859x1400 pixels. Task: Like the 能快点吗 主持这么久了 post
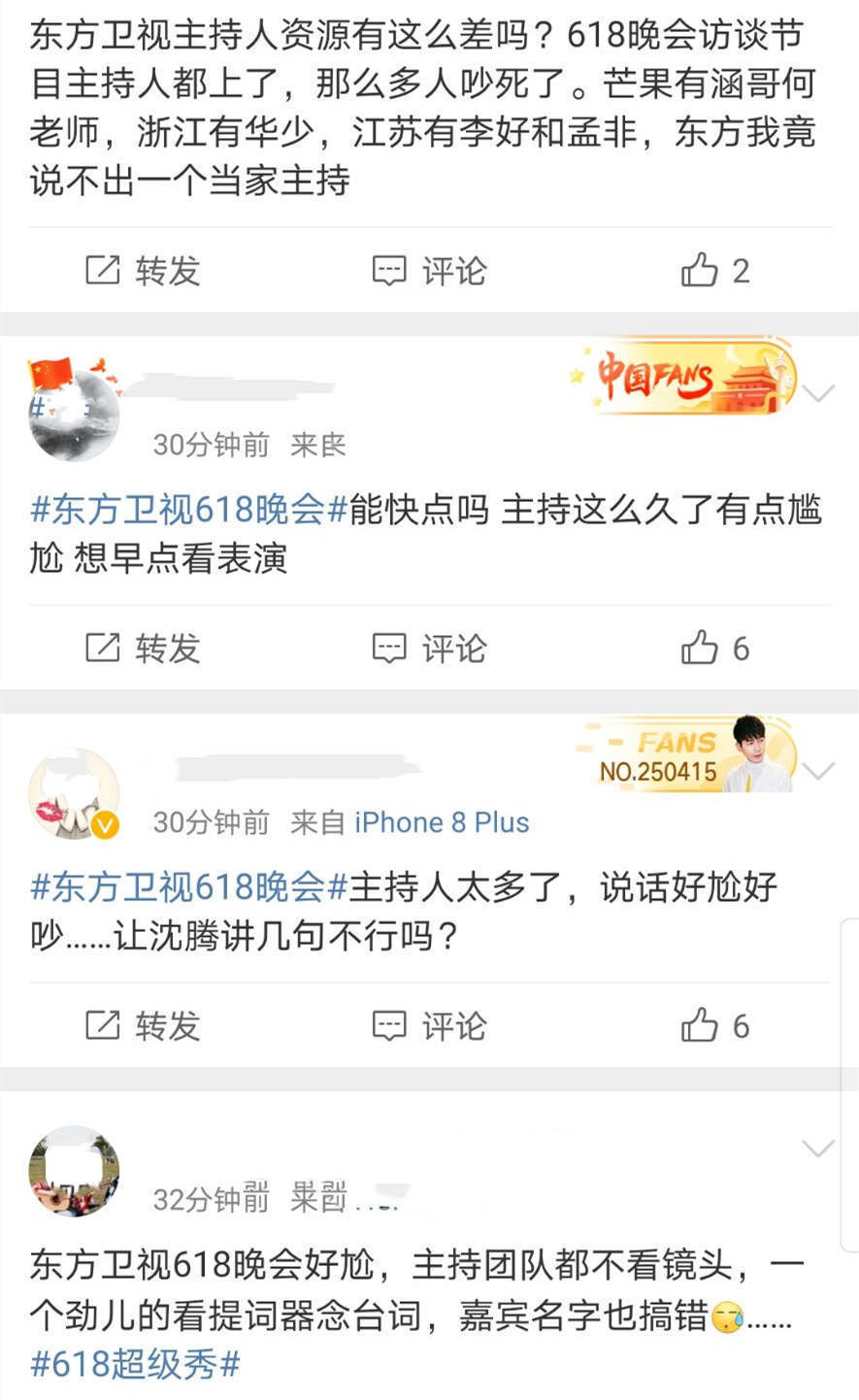(x=714, y=648)
